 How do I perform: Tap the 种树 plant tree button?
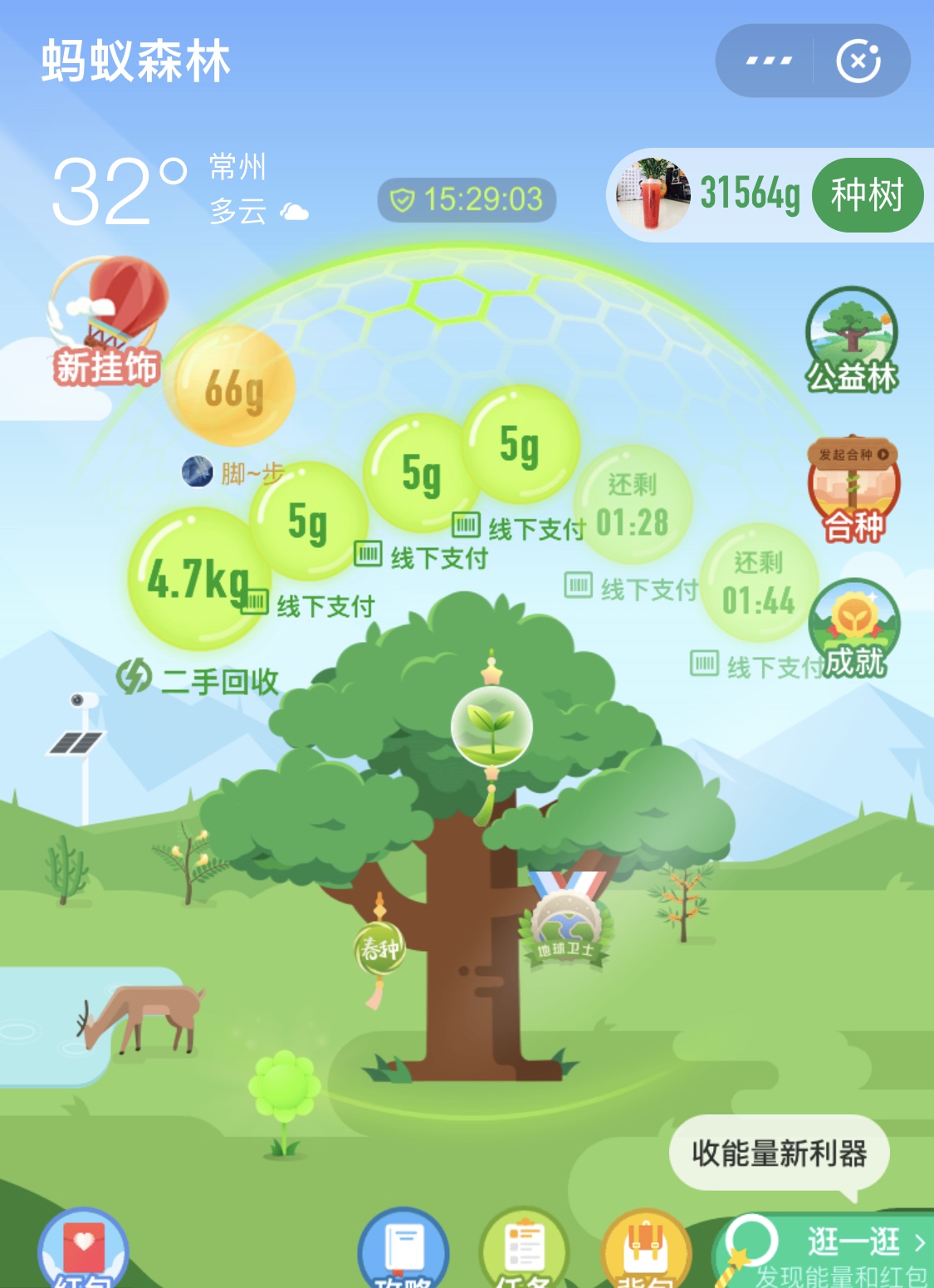[867, 195]
